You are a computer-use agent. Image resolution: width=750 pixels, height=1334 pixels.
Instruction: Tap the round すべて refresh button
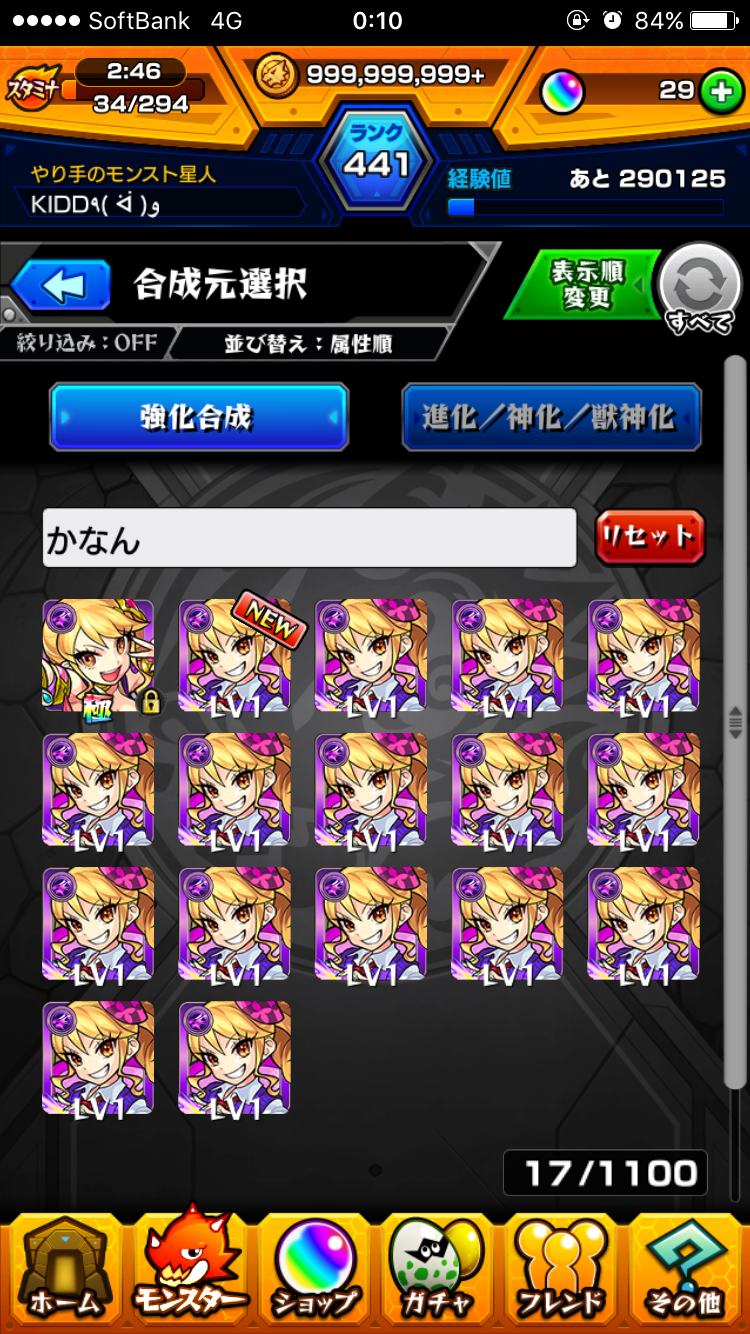(699, 289)
